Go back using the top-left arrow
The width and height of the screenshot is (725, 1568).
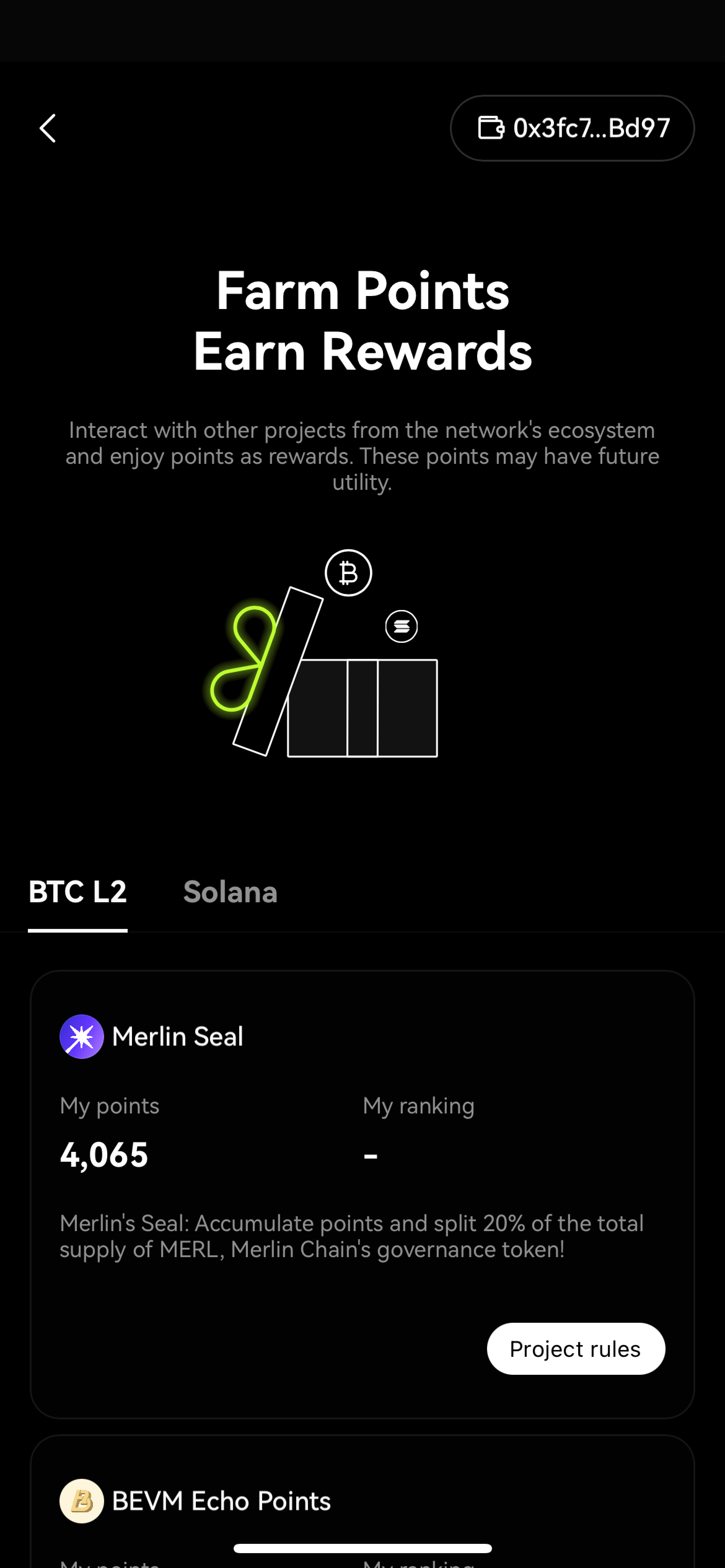[48, 128]
